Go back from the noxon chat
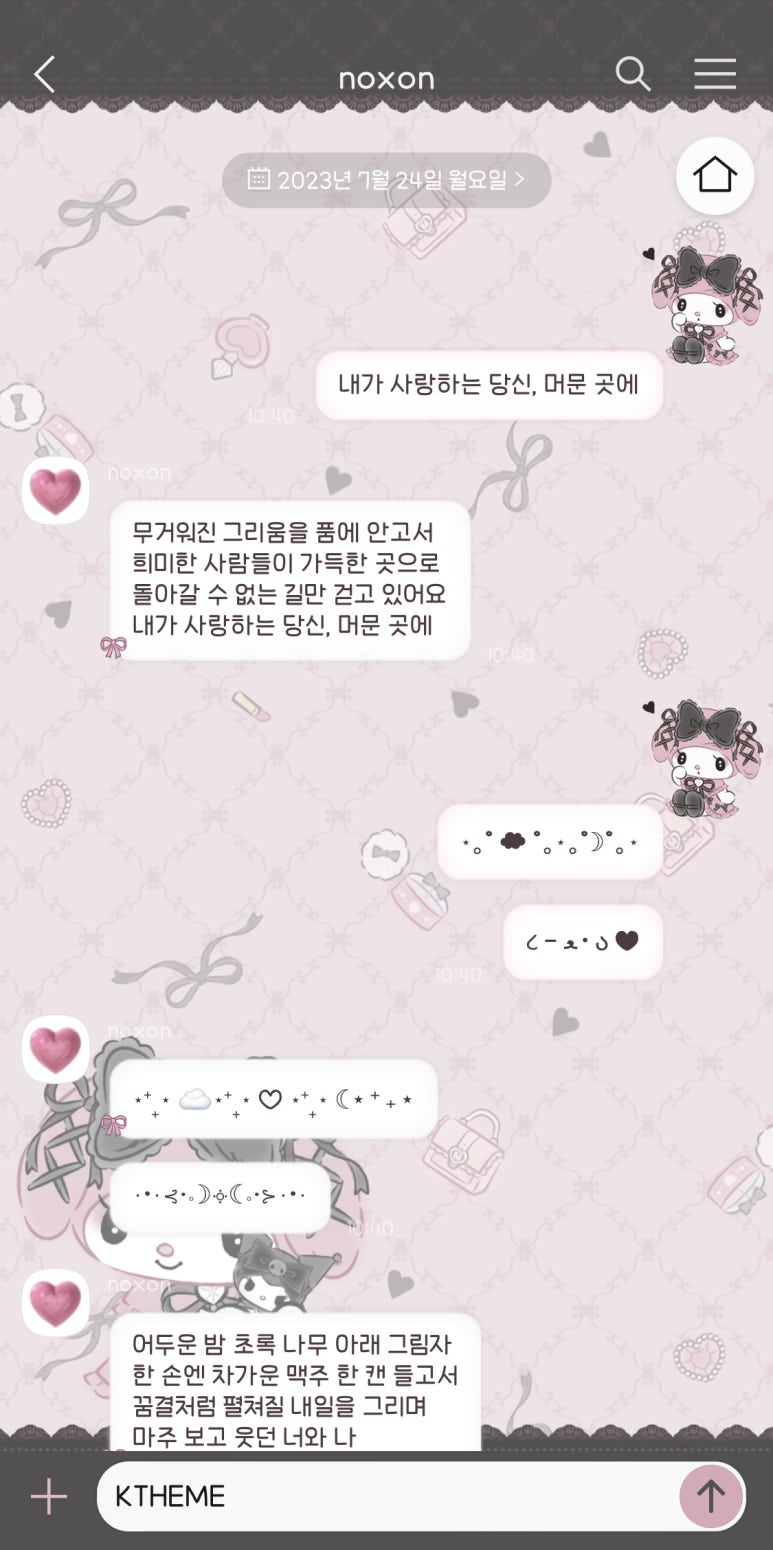The width and height of the screenshot is (773, 1550). pyautogui.click(x=45, y=74)
